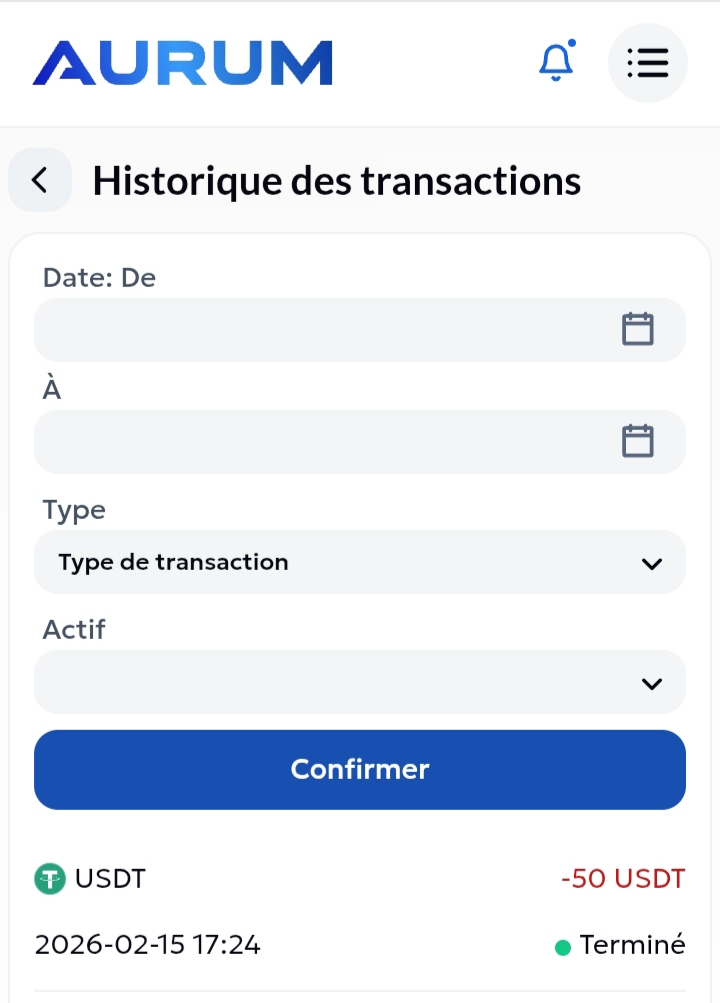Screen dimensions: 720x1003
Task: Select the Terminé status label
Action: [633, 943]
